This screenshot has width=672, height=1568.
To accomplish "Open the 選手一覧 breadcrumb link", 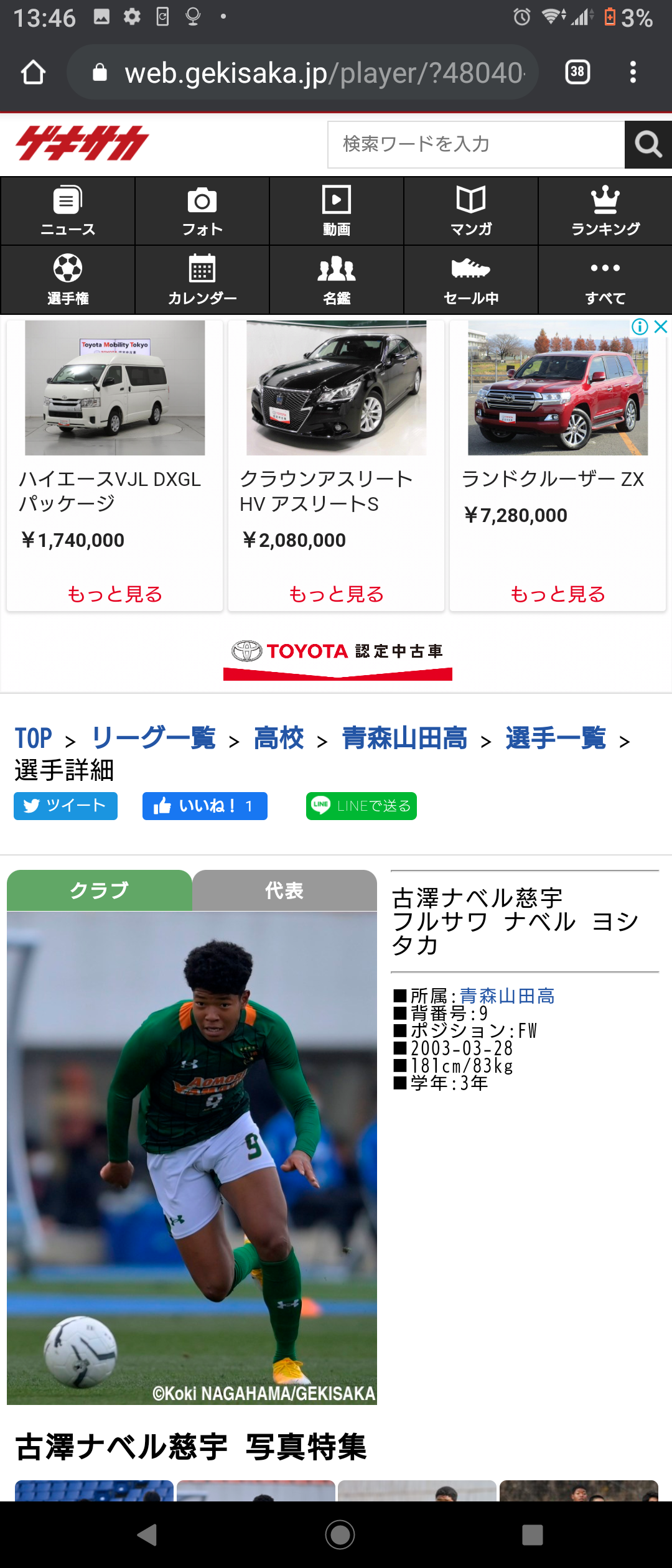I will (556, 739).
